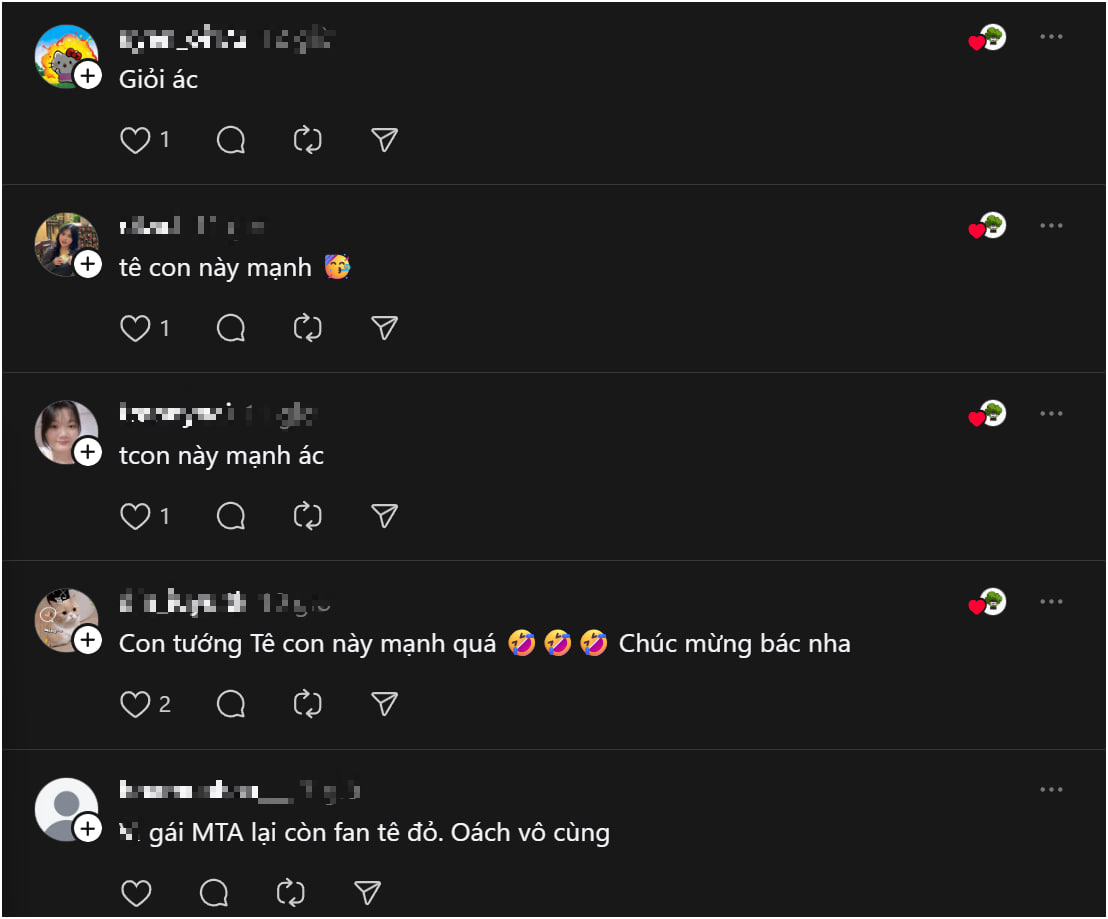
Task: Open more options for "Oách vô cùng" comment
Action: pos(1050,790)
